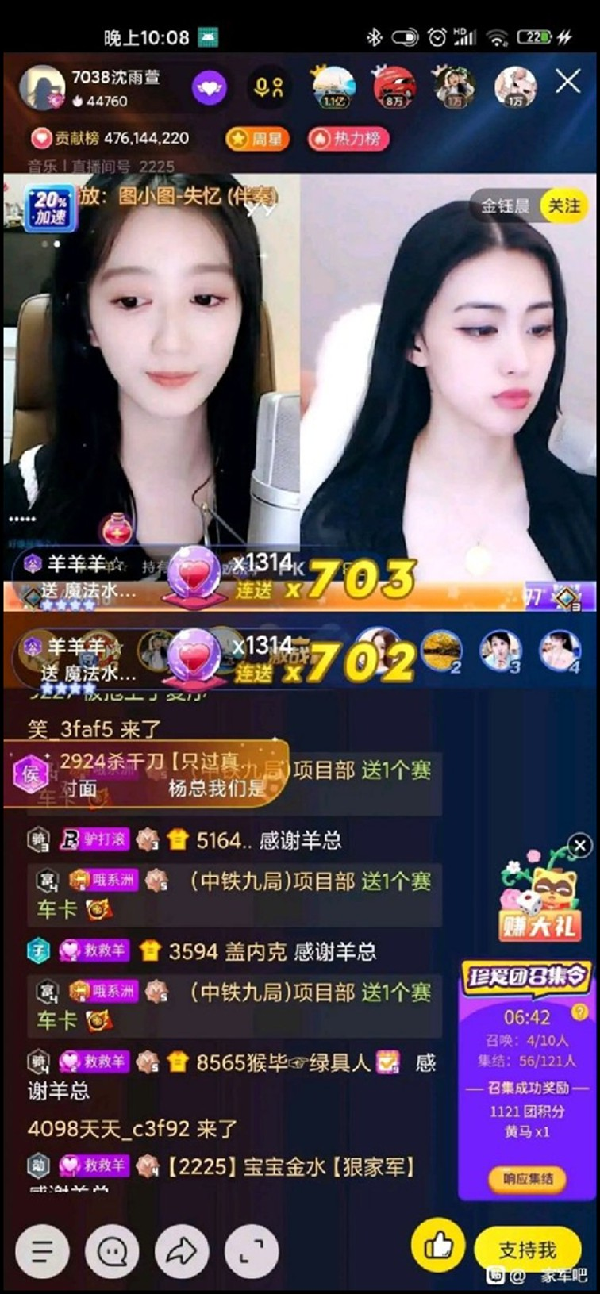Screen dimensions: 600x1294
Task: Close the live stream
Action: (568, 82)
